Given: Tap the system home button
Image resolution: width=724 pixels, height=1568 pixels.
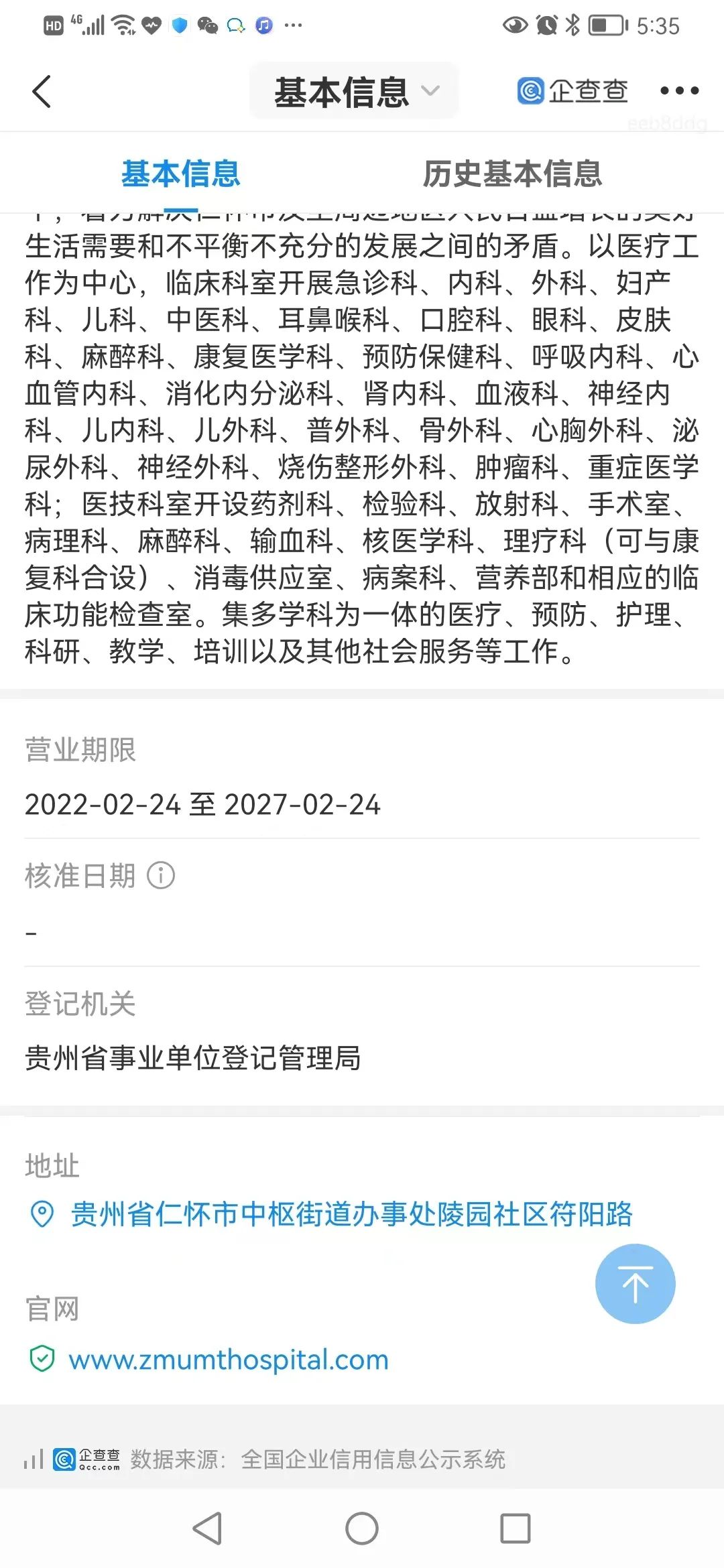Looking at the screenshot, I should pyautogui.click(x=362, y=1528).
